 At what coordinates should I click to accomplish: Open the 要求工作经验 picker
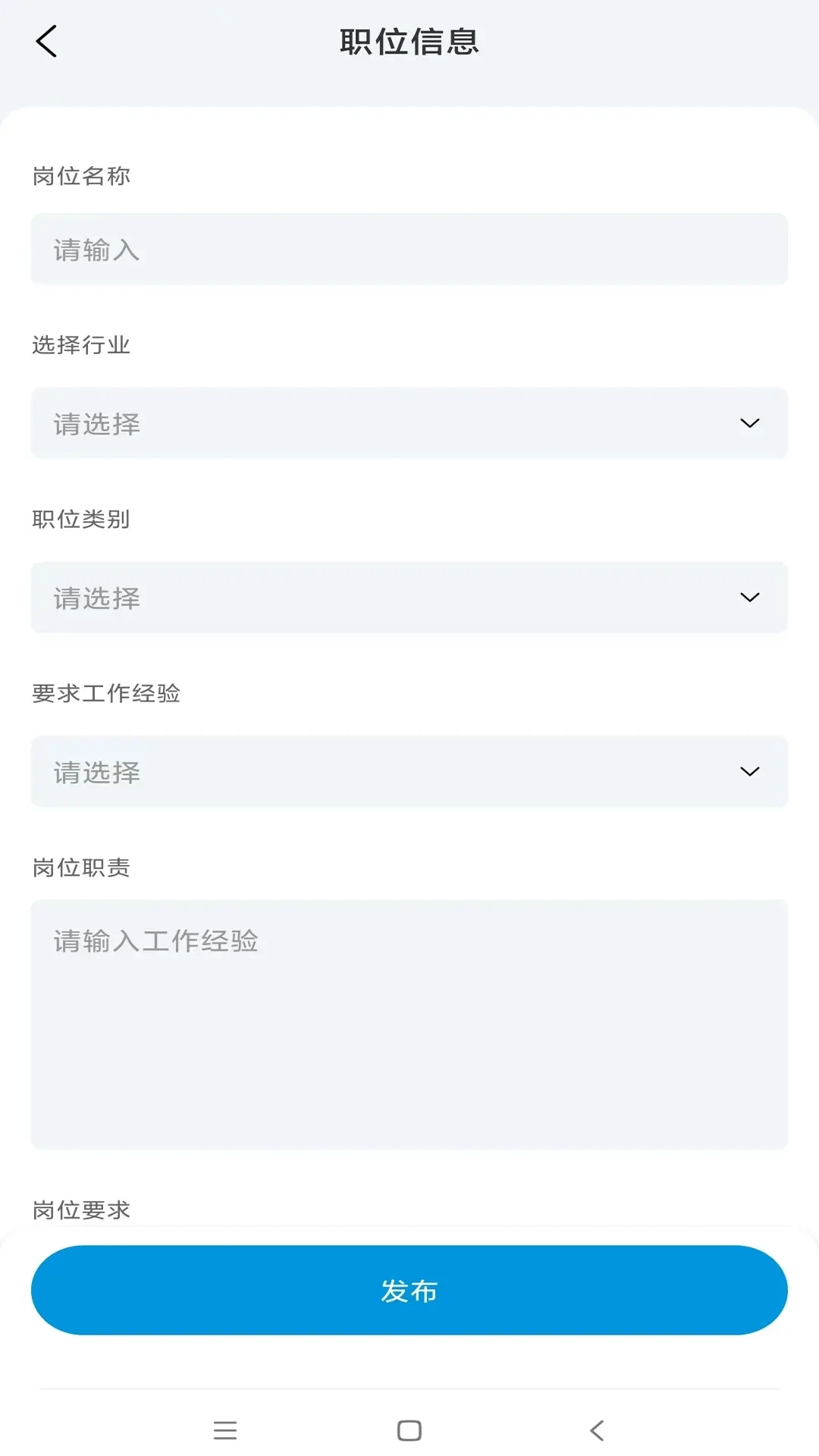409,772
